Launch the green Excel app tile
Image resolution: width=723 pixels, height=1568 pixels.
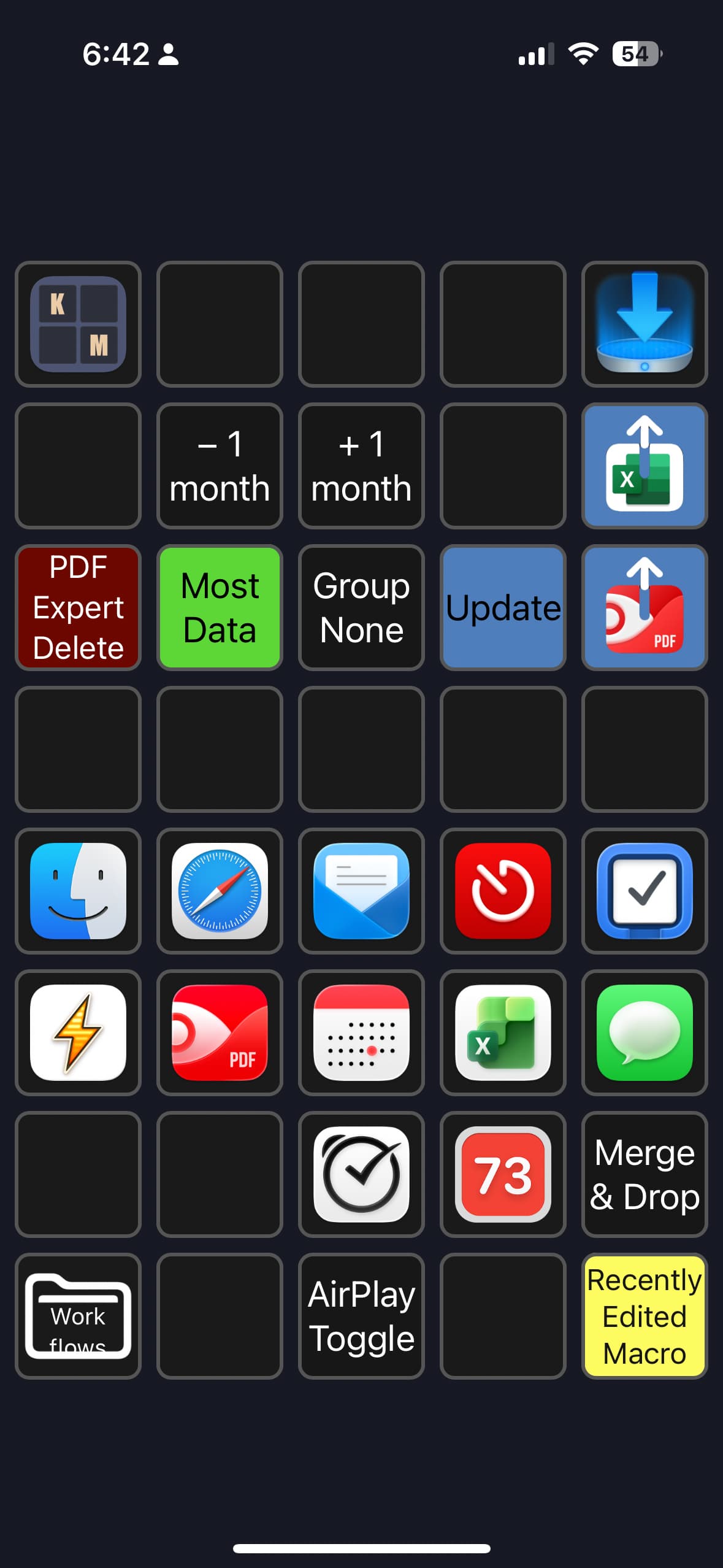pos(503,1032)
